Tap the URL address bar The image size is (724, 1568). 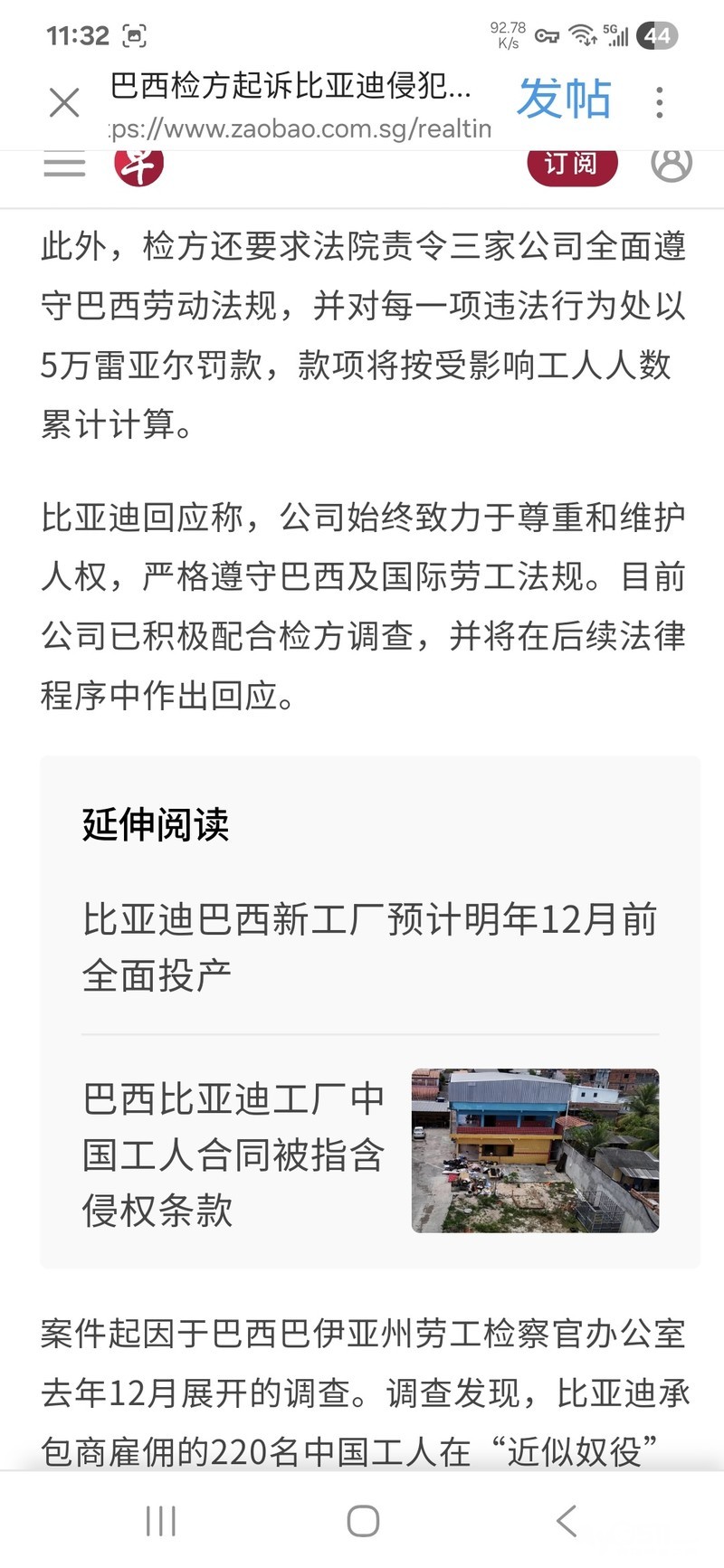[299, 128]
